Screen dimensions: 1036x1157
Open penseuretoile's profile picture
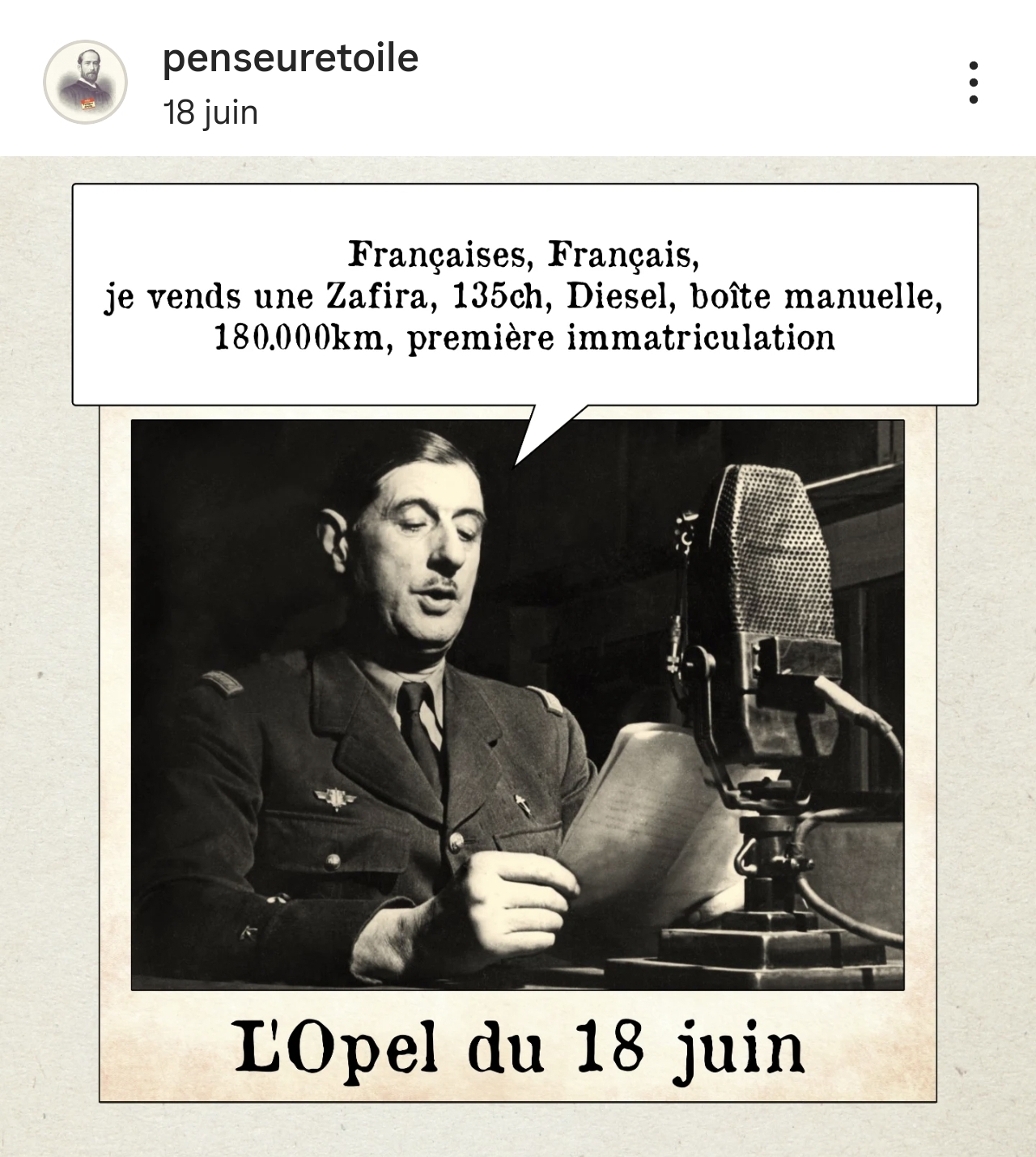[x=85, y=82]
